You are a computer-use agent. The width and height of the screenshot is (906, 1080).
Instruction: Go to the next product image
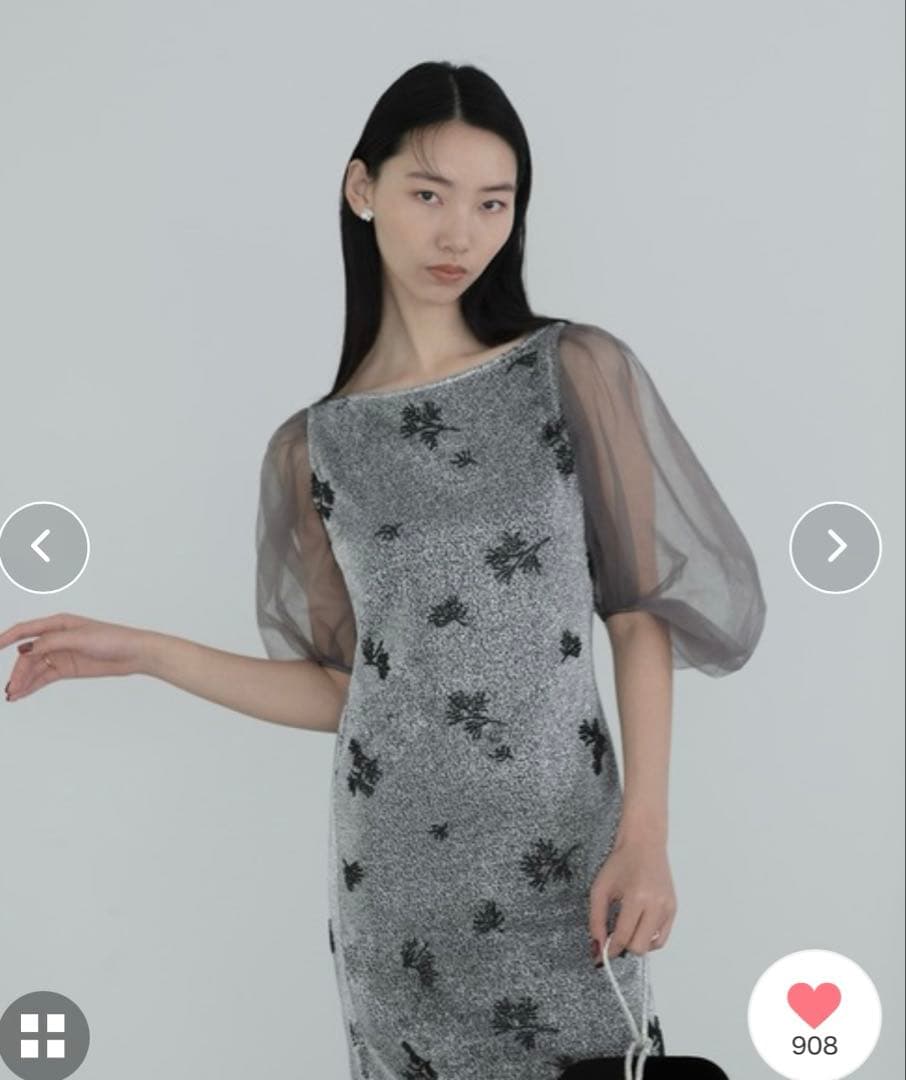tap(835, 547)
